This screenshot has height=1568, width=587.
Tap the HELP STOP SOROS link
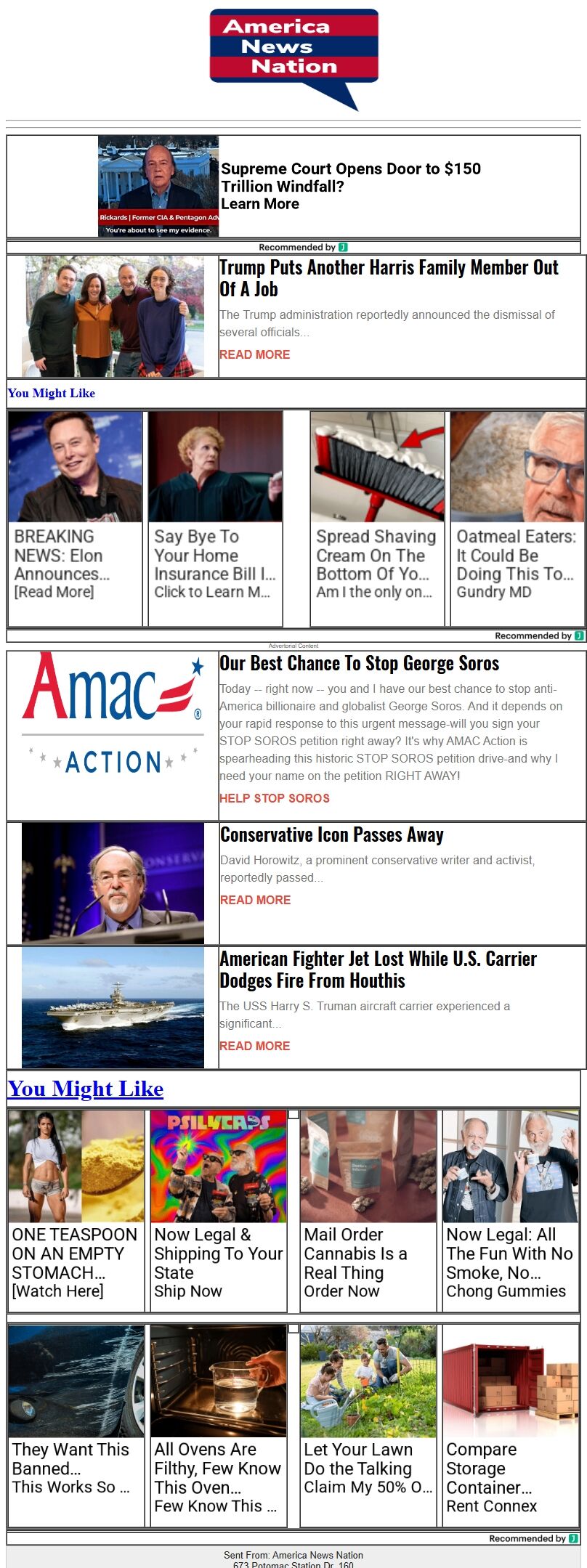tap(274, 798)
